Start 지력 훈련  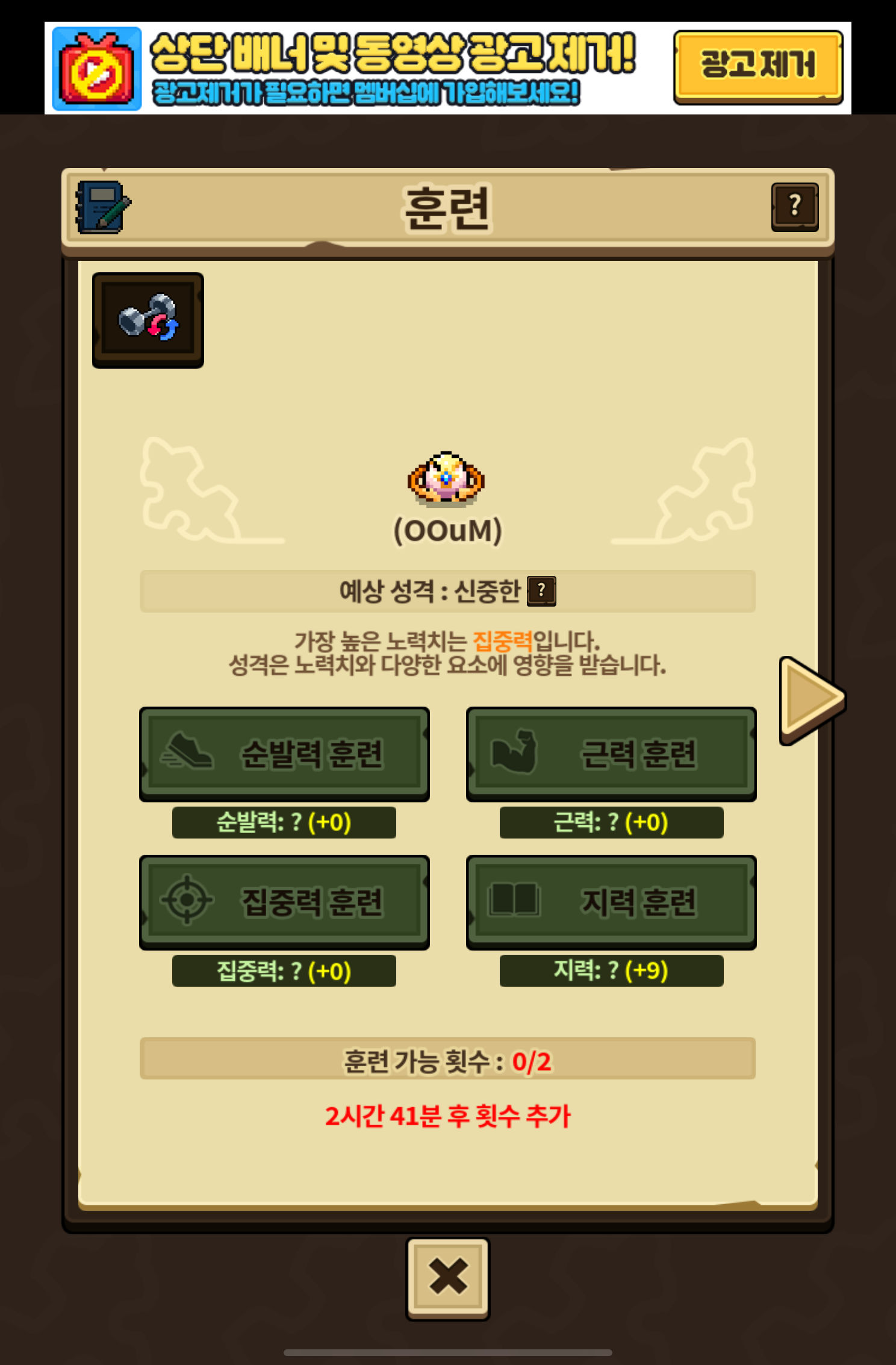(611, 902)
